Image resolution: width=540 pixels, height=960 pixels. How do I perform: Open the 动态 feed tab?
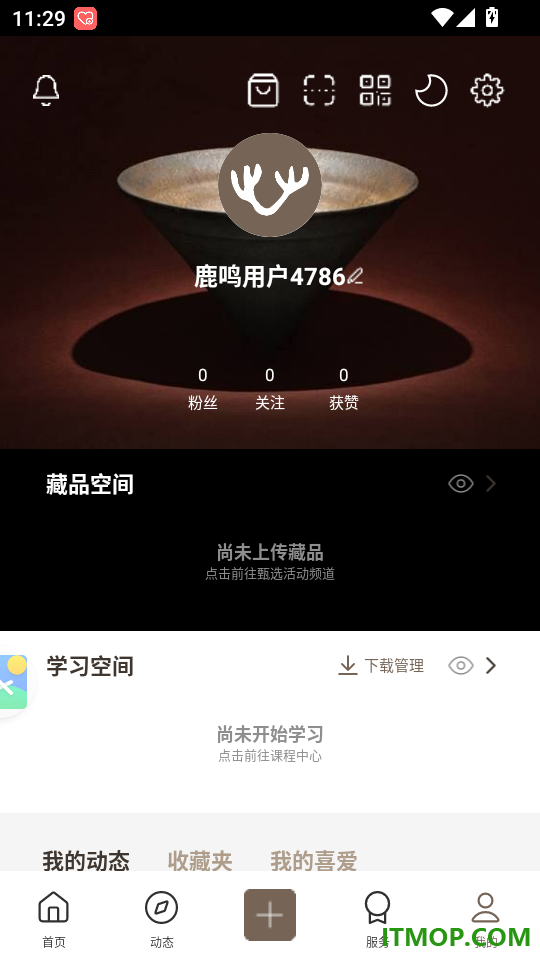[162, 919]
